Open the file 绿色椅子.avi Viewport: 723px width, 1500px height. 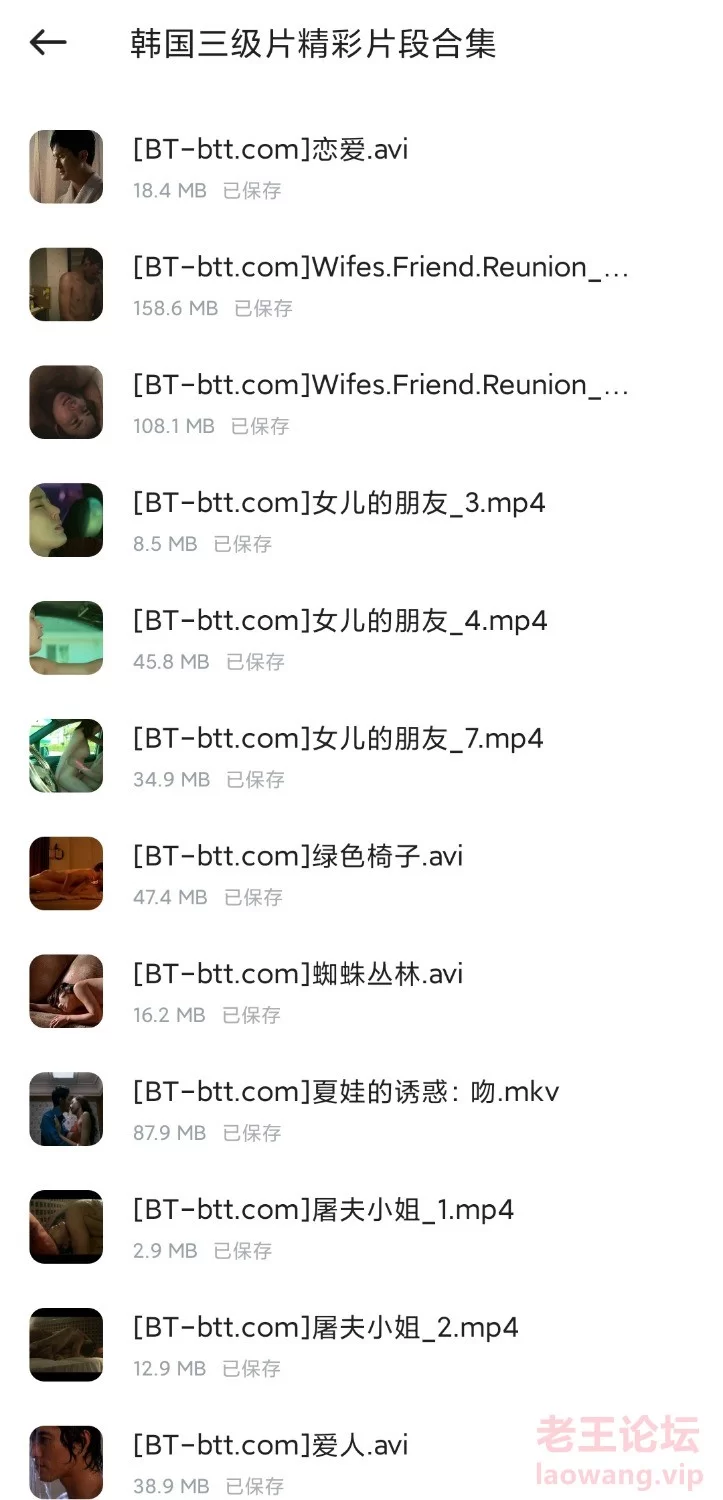[361, 874]
